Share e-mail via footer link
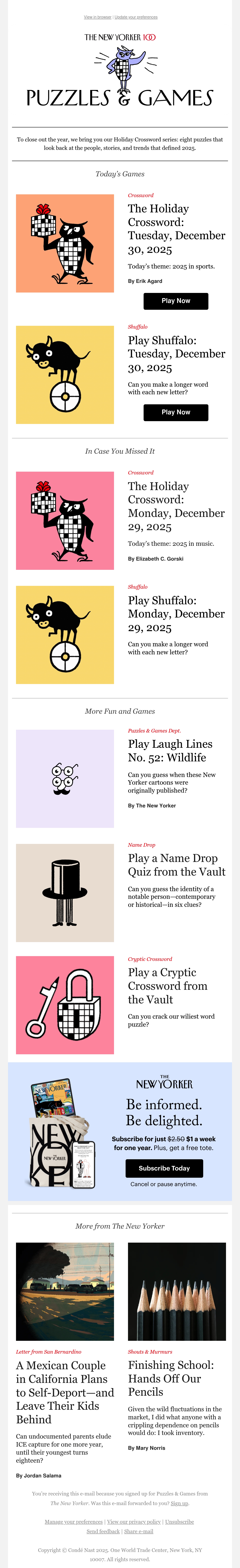Viewport: 240px width, 1568px height. point(139,1531)
